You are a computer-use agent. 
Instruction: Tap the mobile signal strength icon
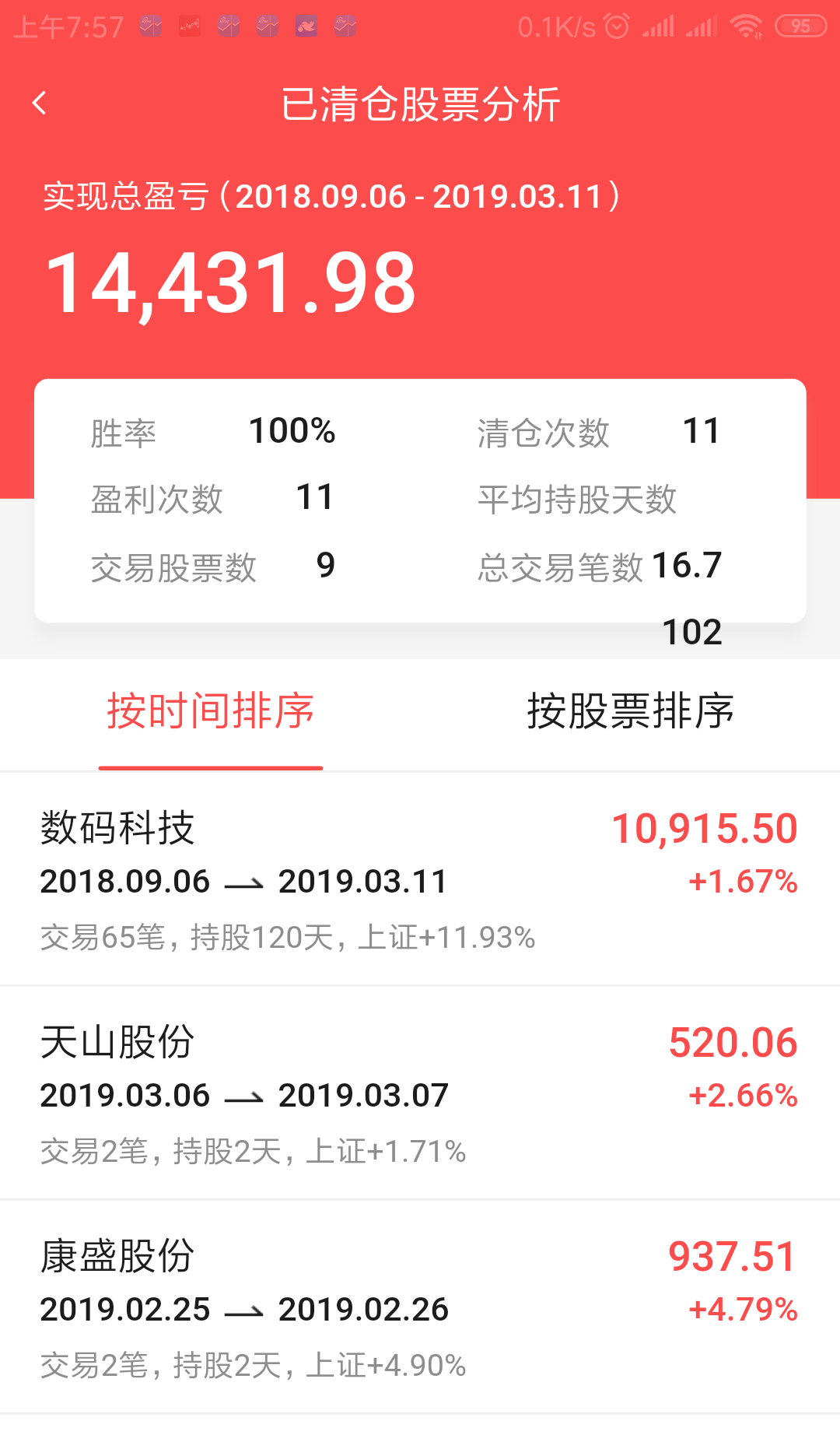tap(660, 26)
